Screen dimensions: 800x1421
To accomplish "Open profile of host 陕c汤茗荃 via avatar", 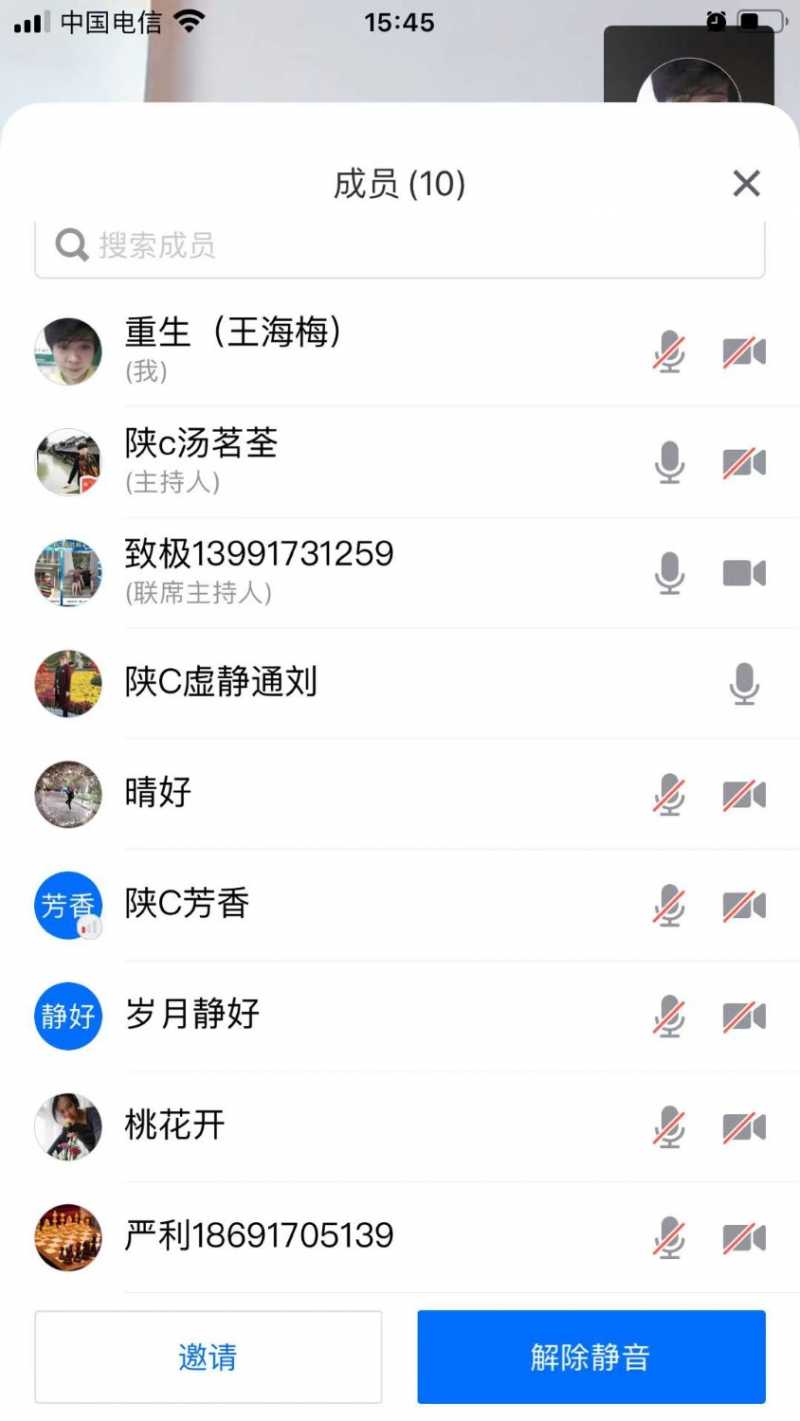I will pos(68,462).
